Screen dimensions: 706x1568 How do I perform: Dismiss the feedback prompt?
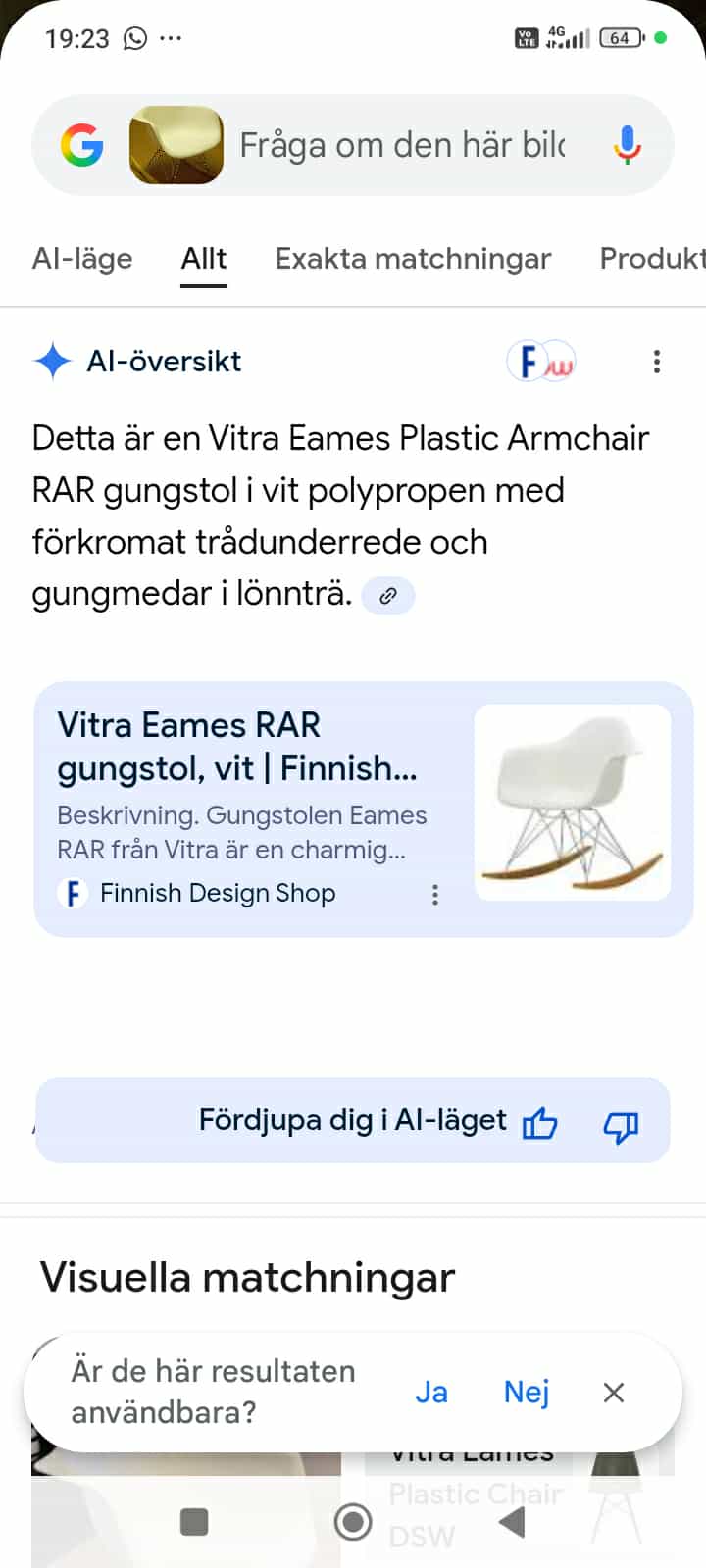coord(614,1393)
